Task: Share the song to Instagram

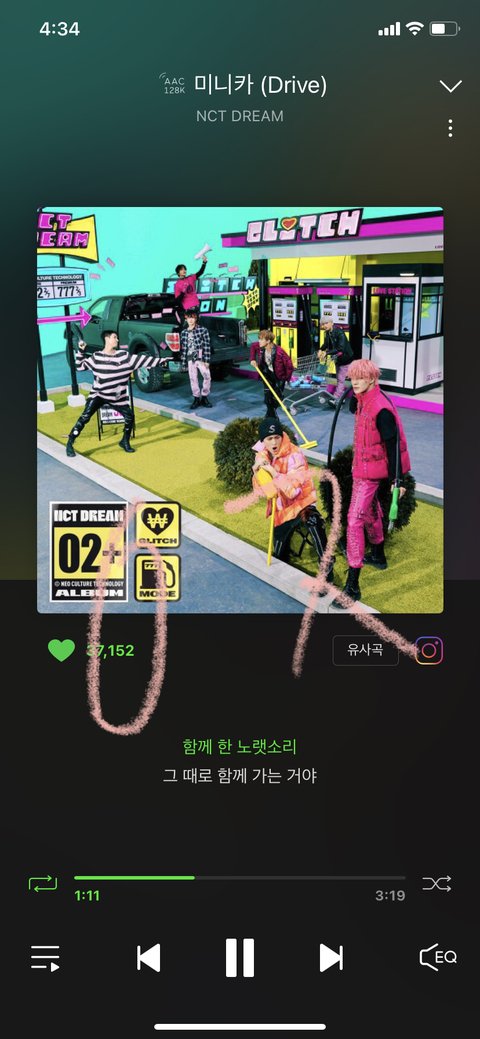Action: [428, 650]
